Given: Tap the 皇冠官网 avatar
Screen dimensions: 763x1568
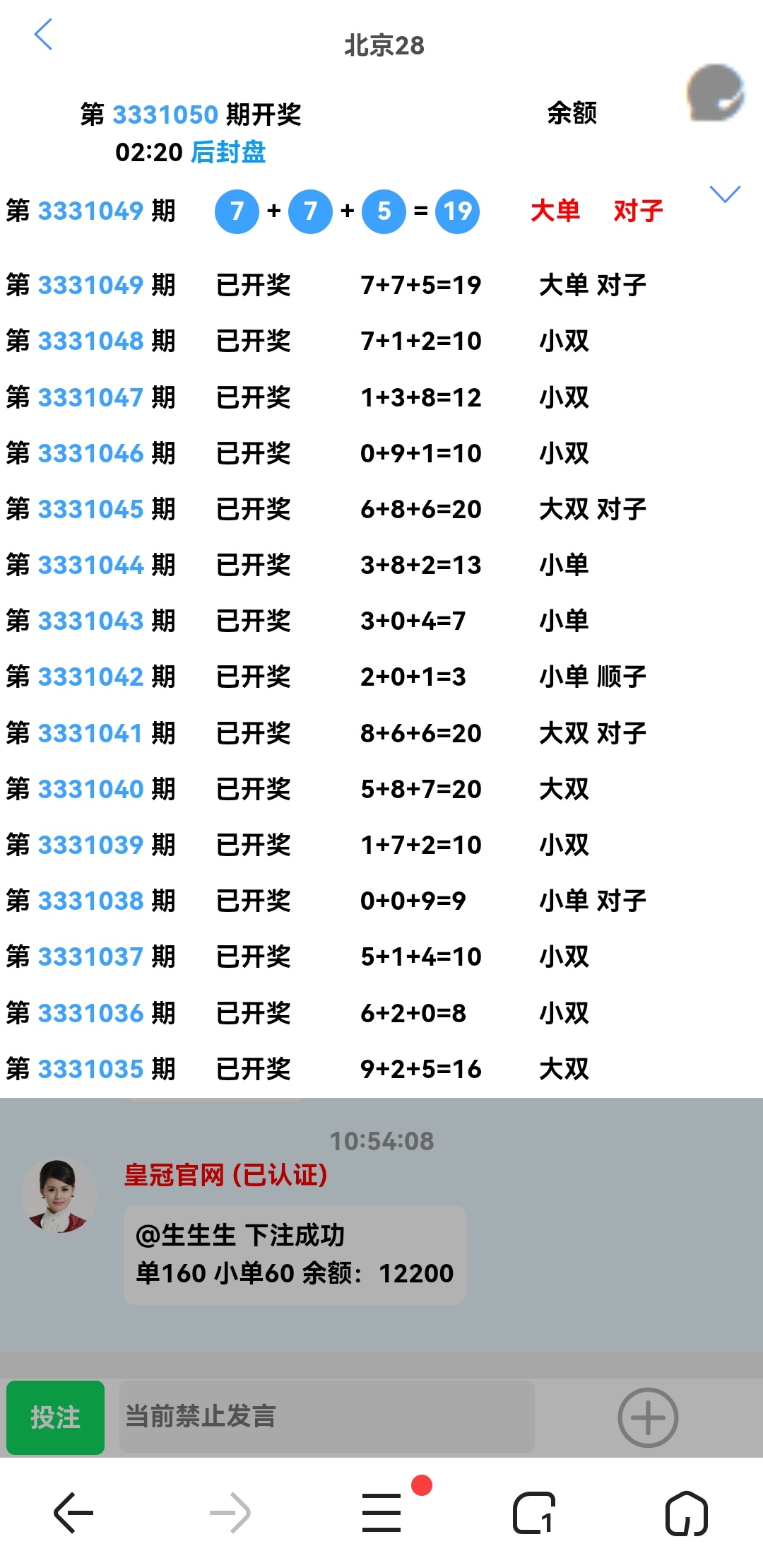Looking at the screenshot, I should click(x=59, y=1196).
